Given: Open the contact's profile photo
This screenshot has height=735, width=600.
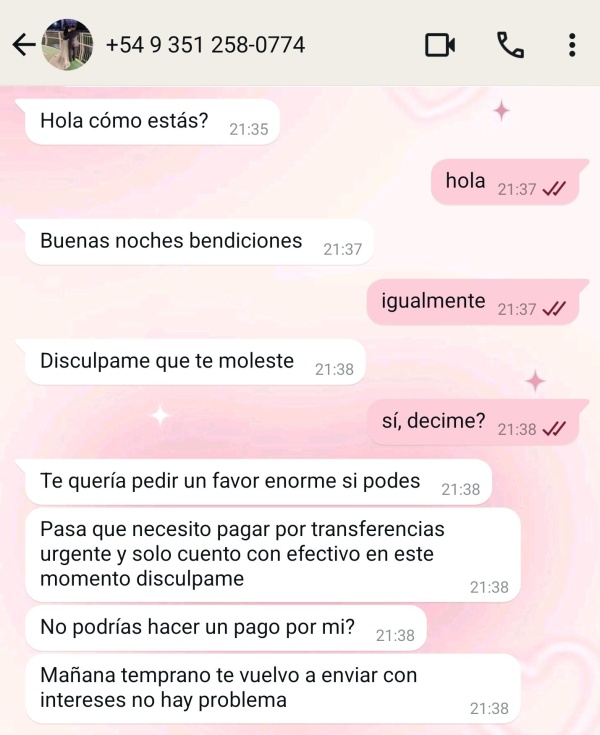Looking at the screenshot, I should point(67,45).
